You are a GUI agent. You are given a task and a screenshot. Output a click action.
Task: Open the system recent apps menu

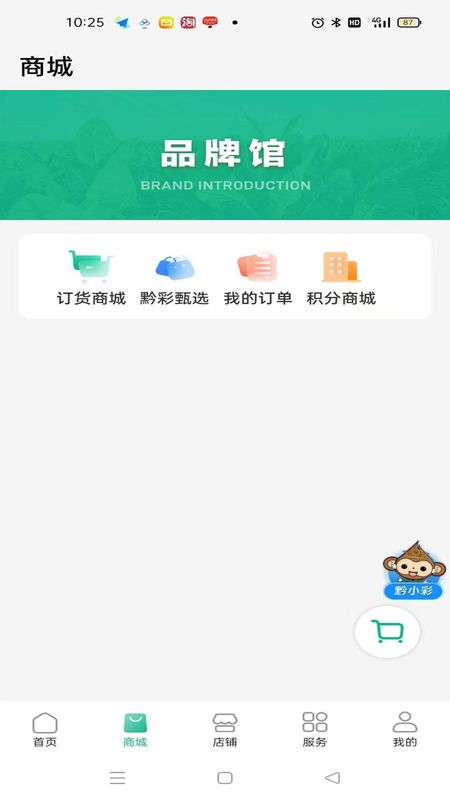[117, 778]
